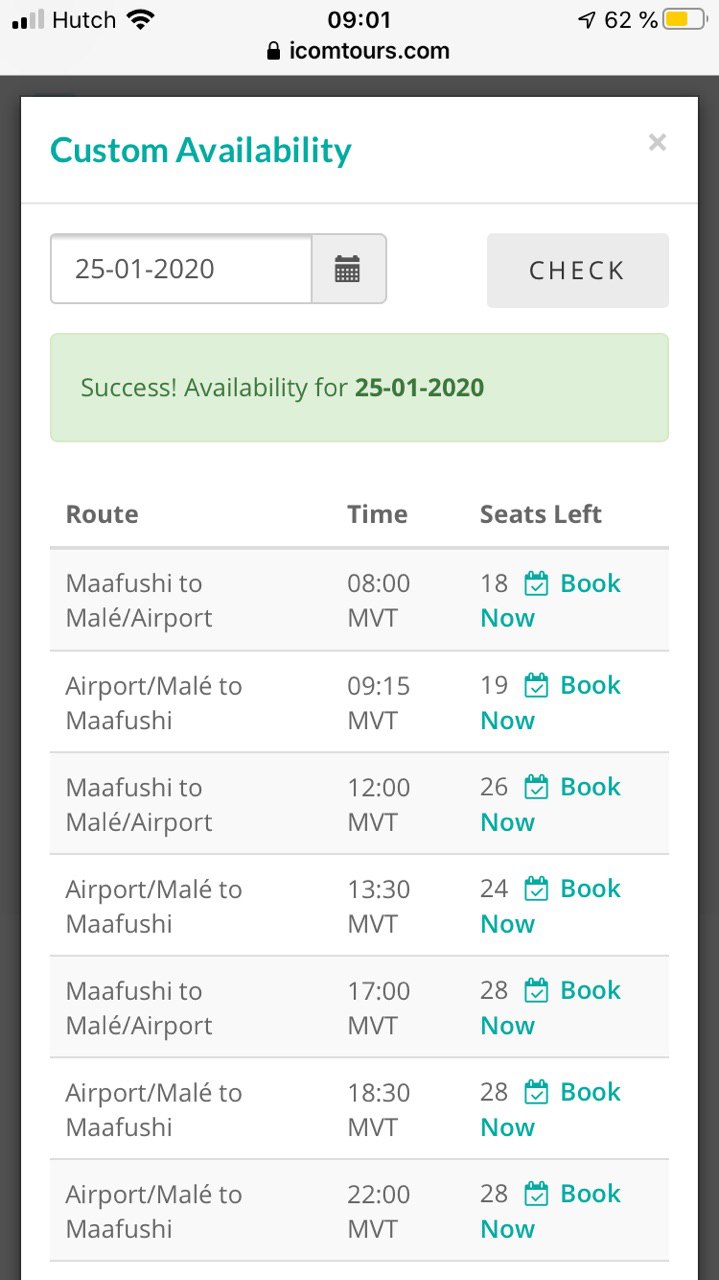Close the Custom Availability dialog
Image resolution: width=719 pixels, height=1280 pixels.
point(657,143)
